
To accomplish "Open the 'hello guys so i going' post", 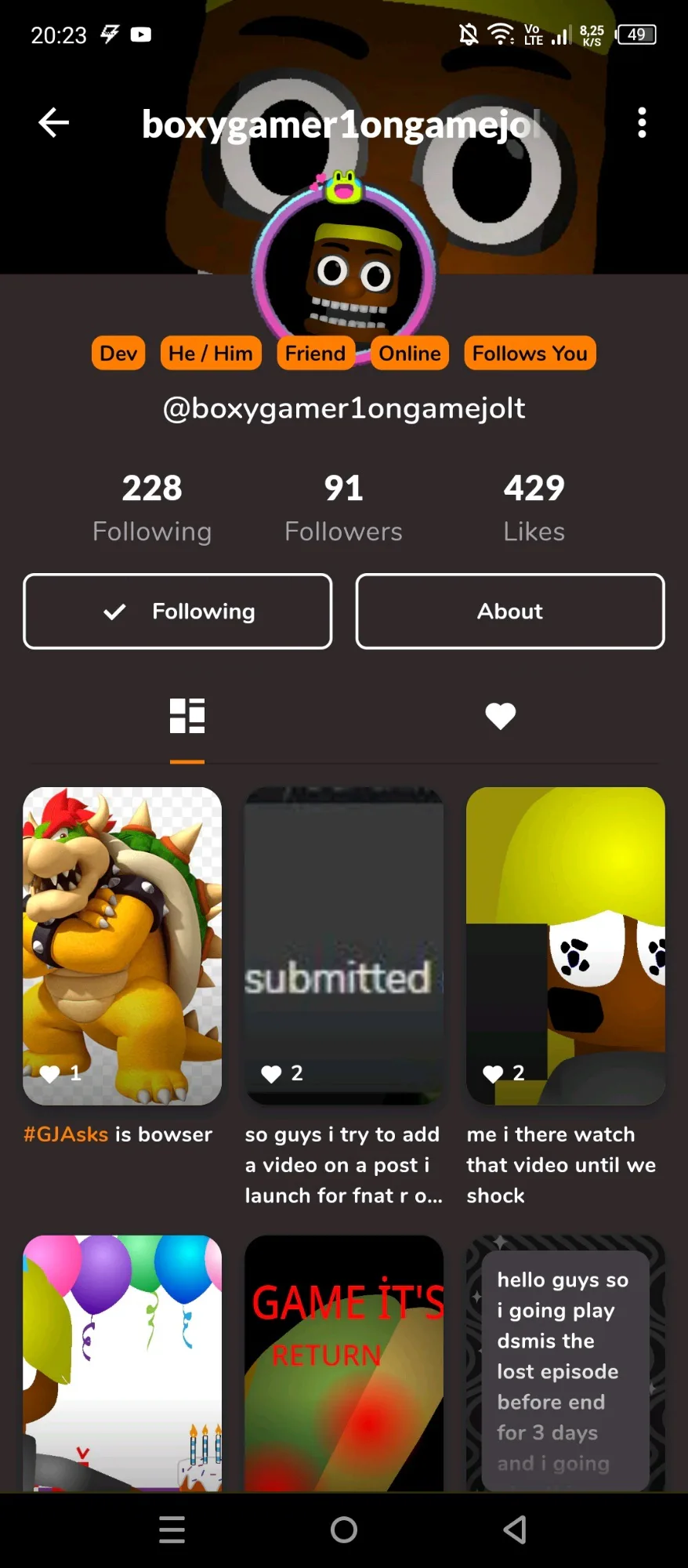I will pos(565,1363).
